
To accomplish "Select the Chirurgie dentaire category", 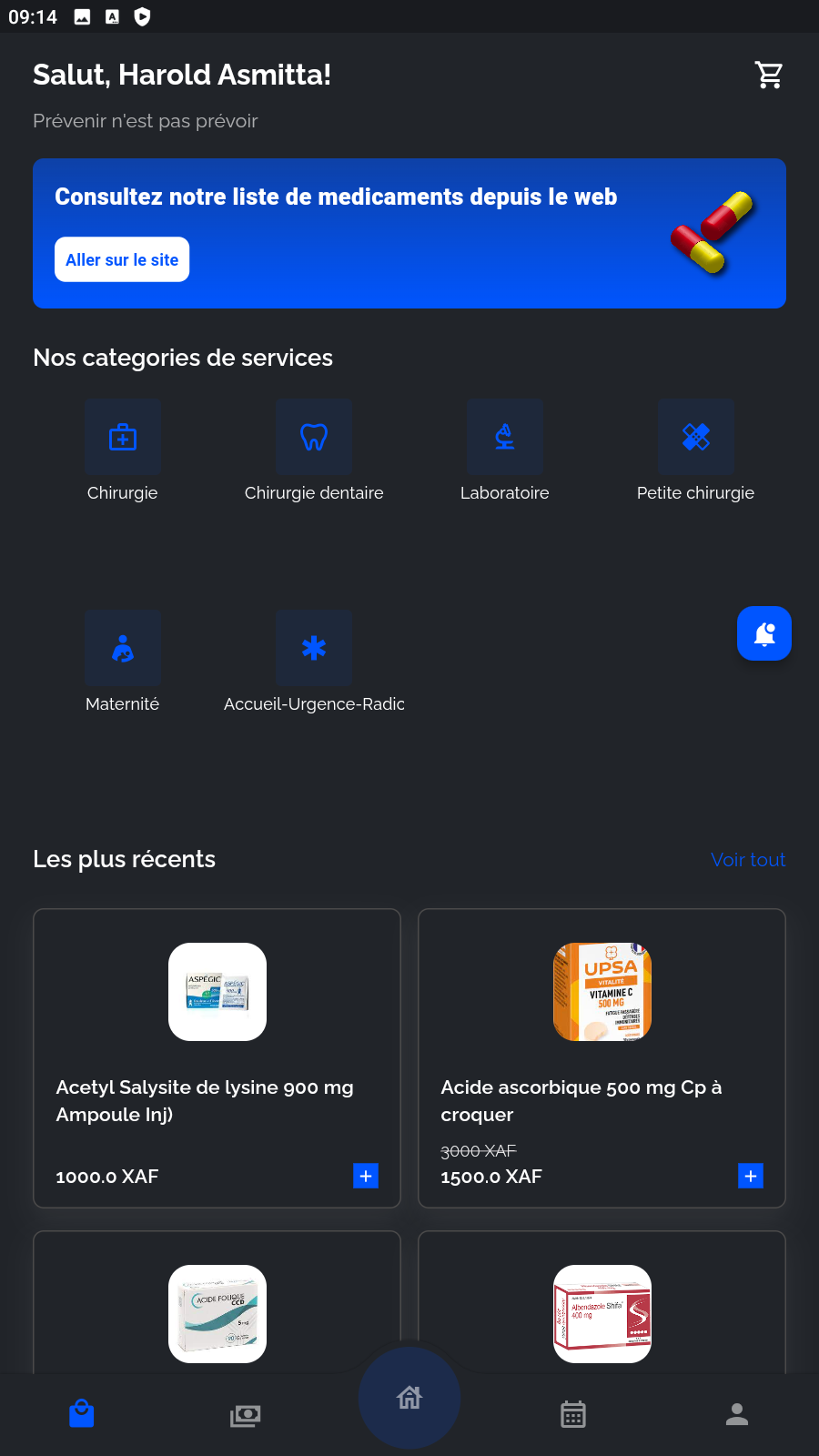I will click(x=314, y=438).
